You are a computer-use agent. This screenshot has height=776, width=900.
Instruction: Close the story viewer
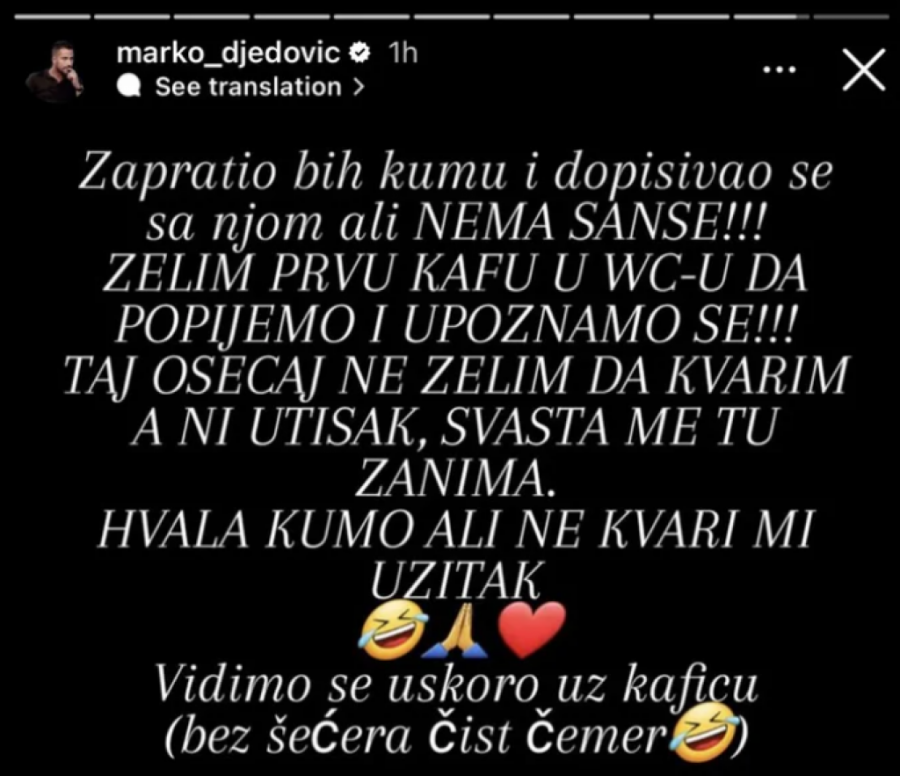click(x=862, y=71)
